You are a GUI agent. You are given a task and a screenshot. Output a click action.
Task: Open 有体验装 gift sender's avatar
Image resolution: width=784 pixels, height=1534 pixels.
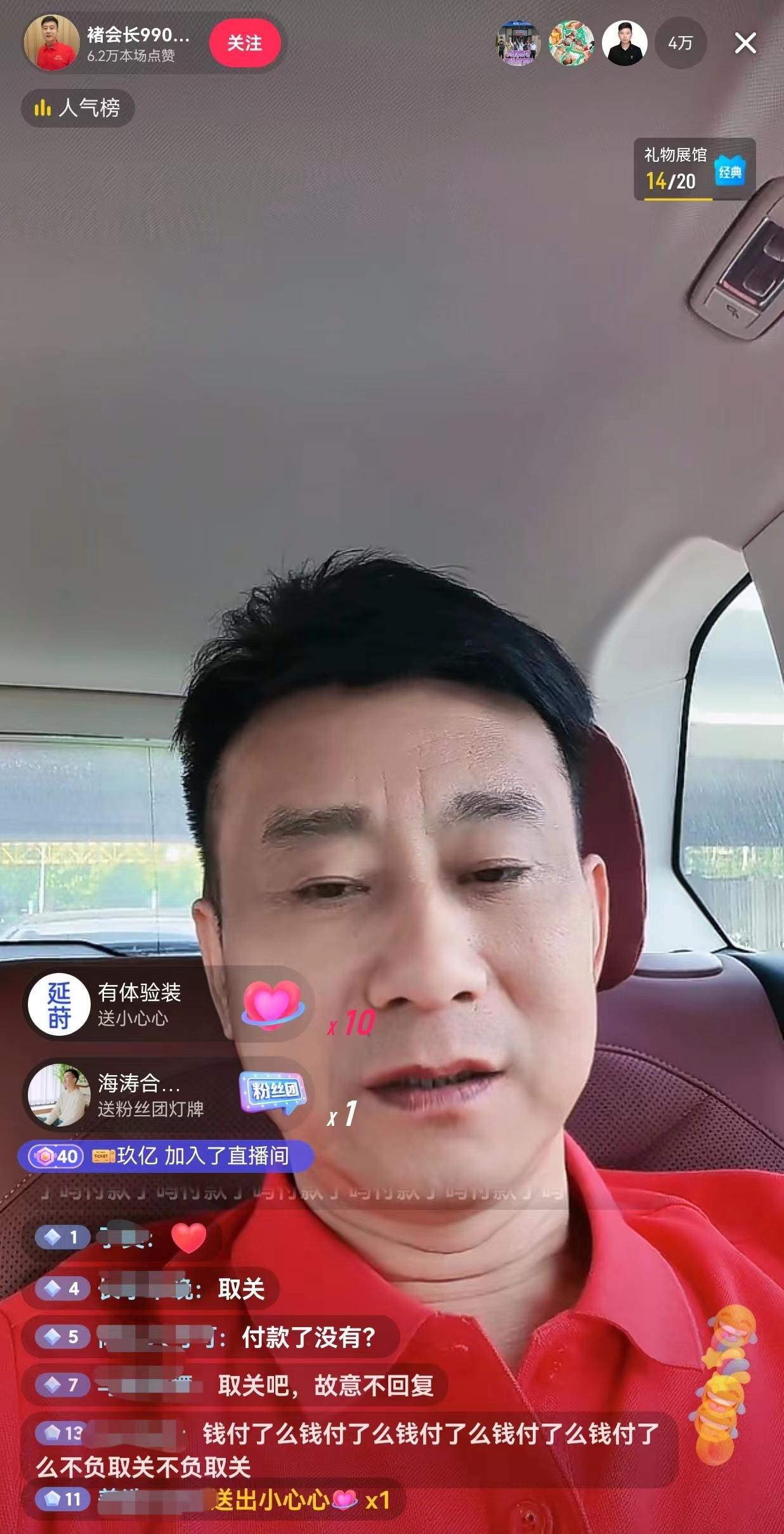pos(58,1005)
